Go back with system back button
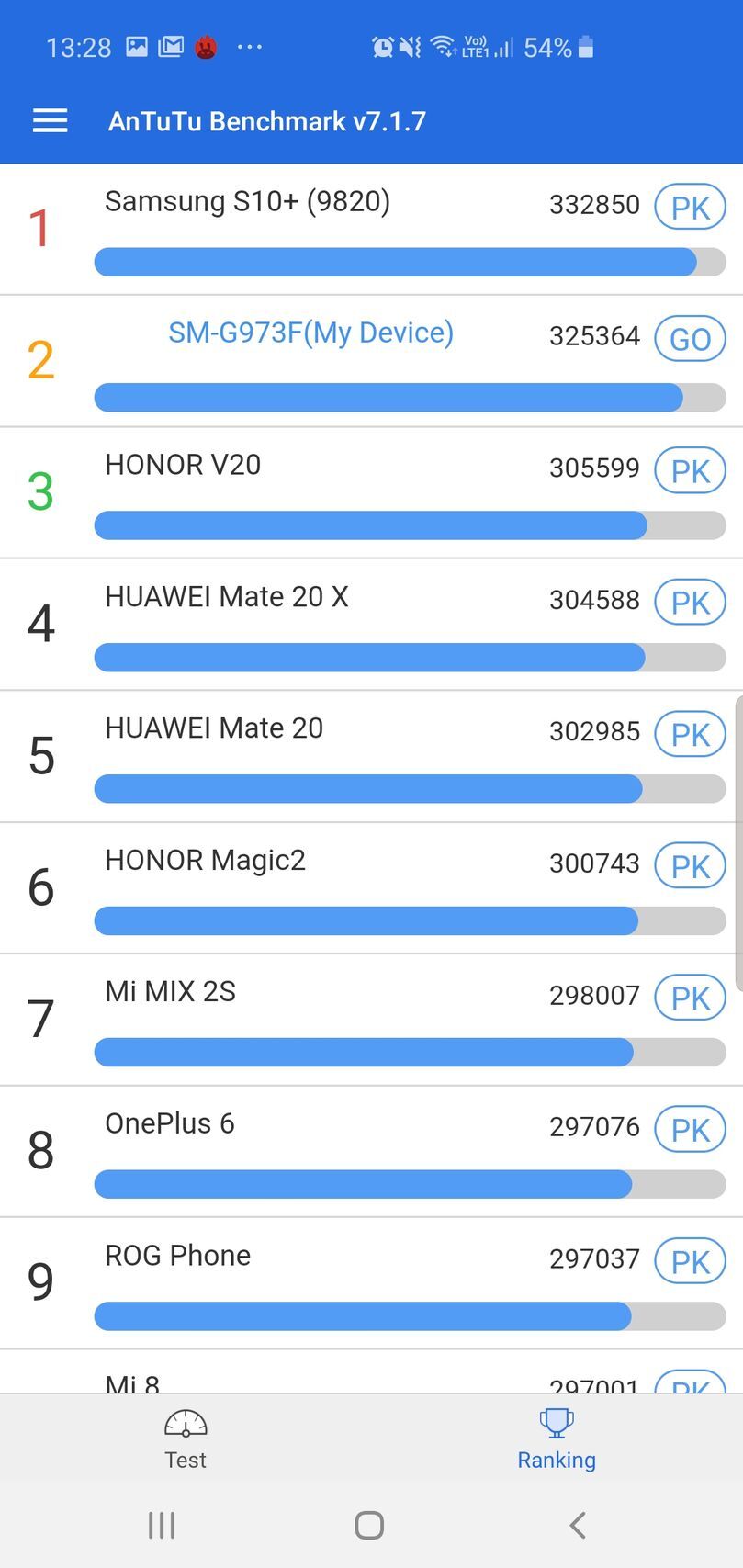 (577, 1526)
